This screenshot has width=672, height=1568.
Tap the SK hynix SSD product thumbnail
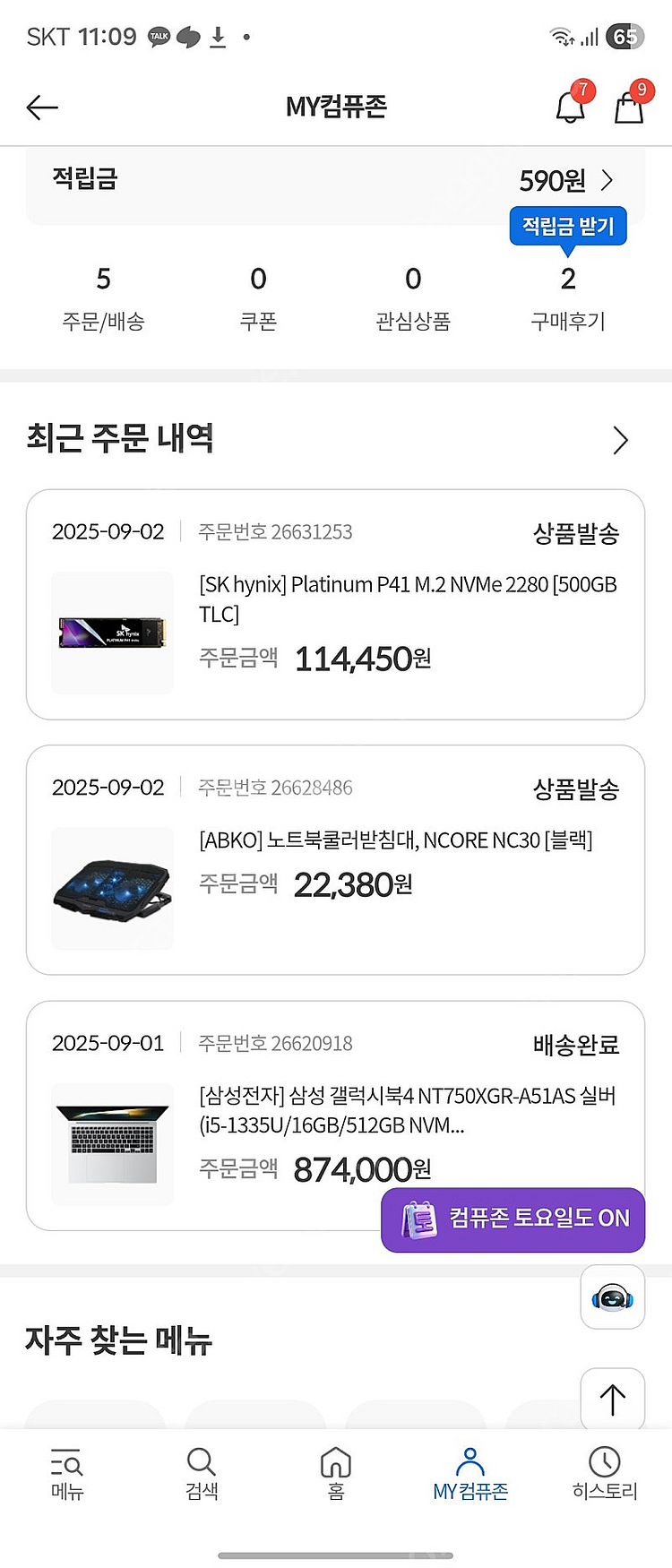click(x=112, y=633)
